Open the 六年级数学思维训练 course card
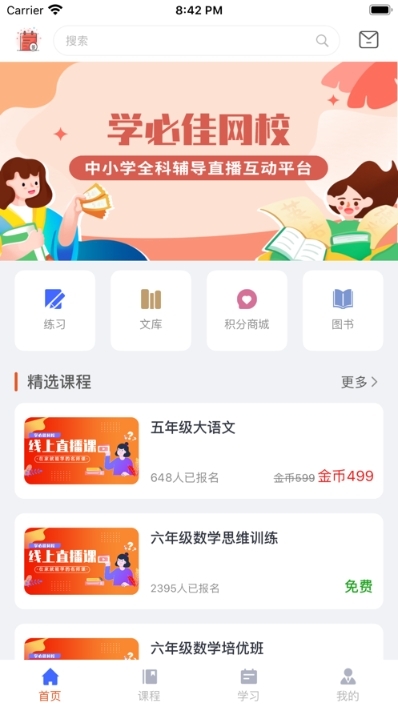 [x=199, y=561]
